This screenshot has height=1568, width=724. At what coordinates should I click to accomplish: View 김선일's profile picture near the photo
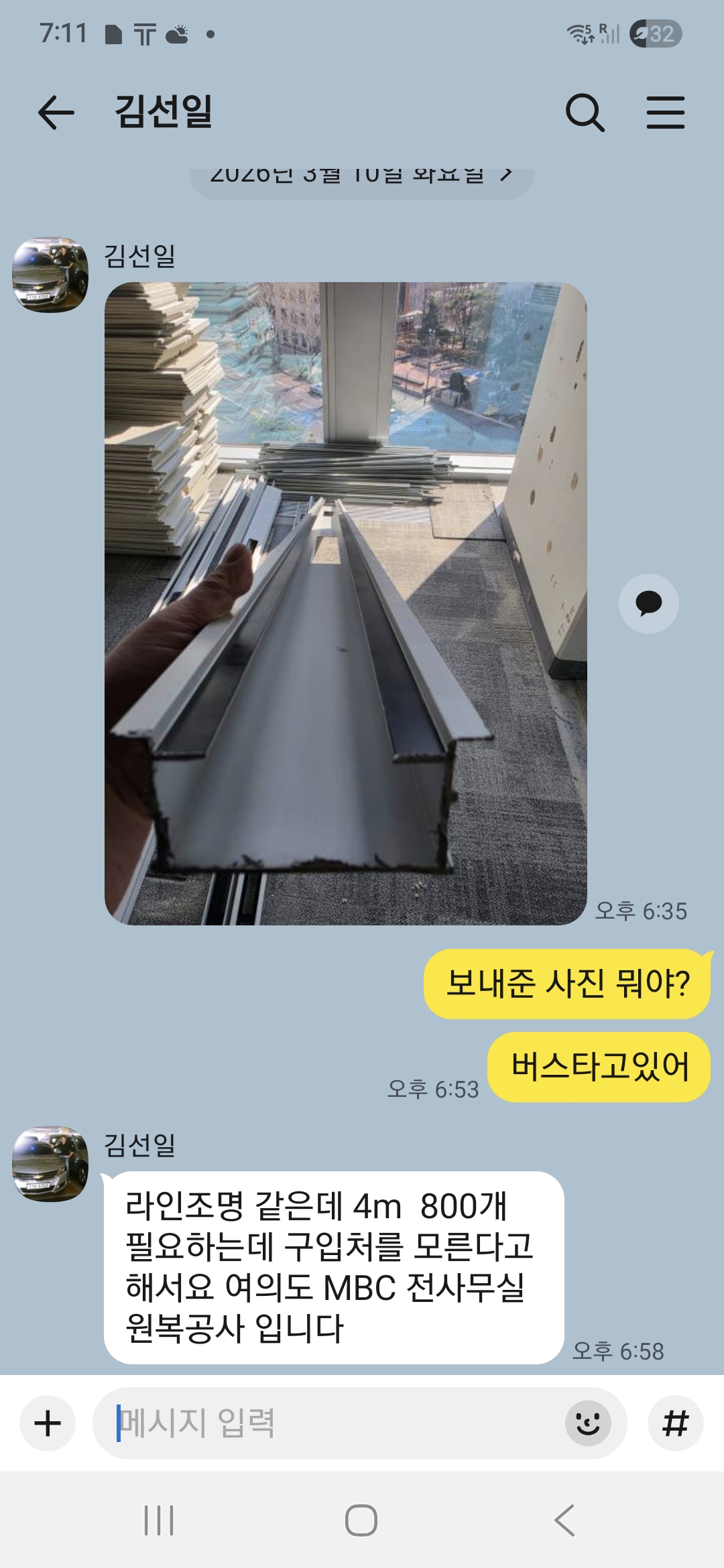[50, 274]
